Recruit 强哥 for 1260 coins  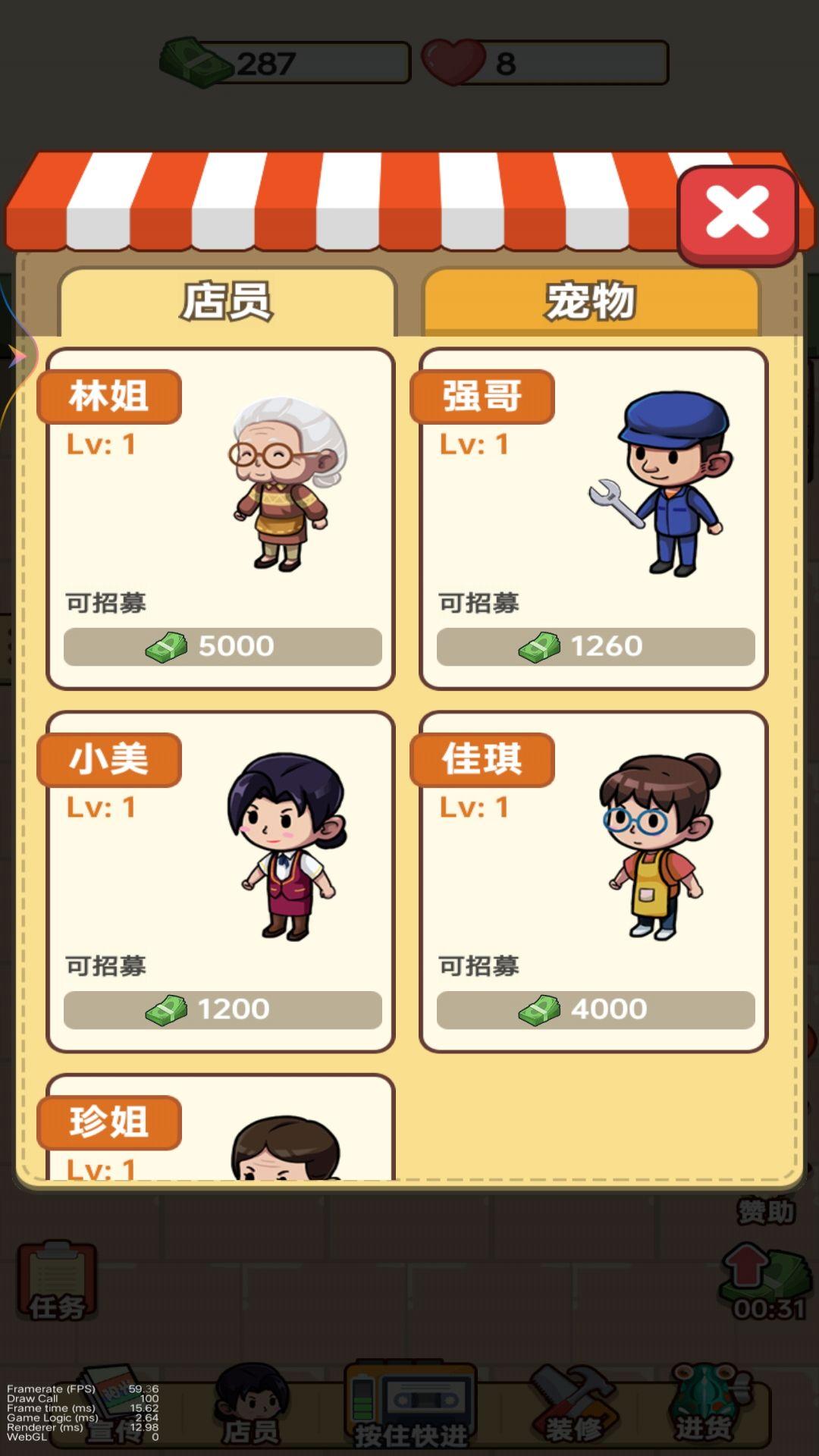(594, 645)
